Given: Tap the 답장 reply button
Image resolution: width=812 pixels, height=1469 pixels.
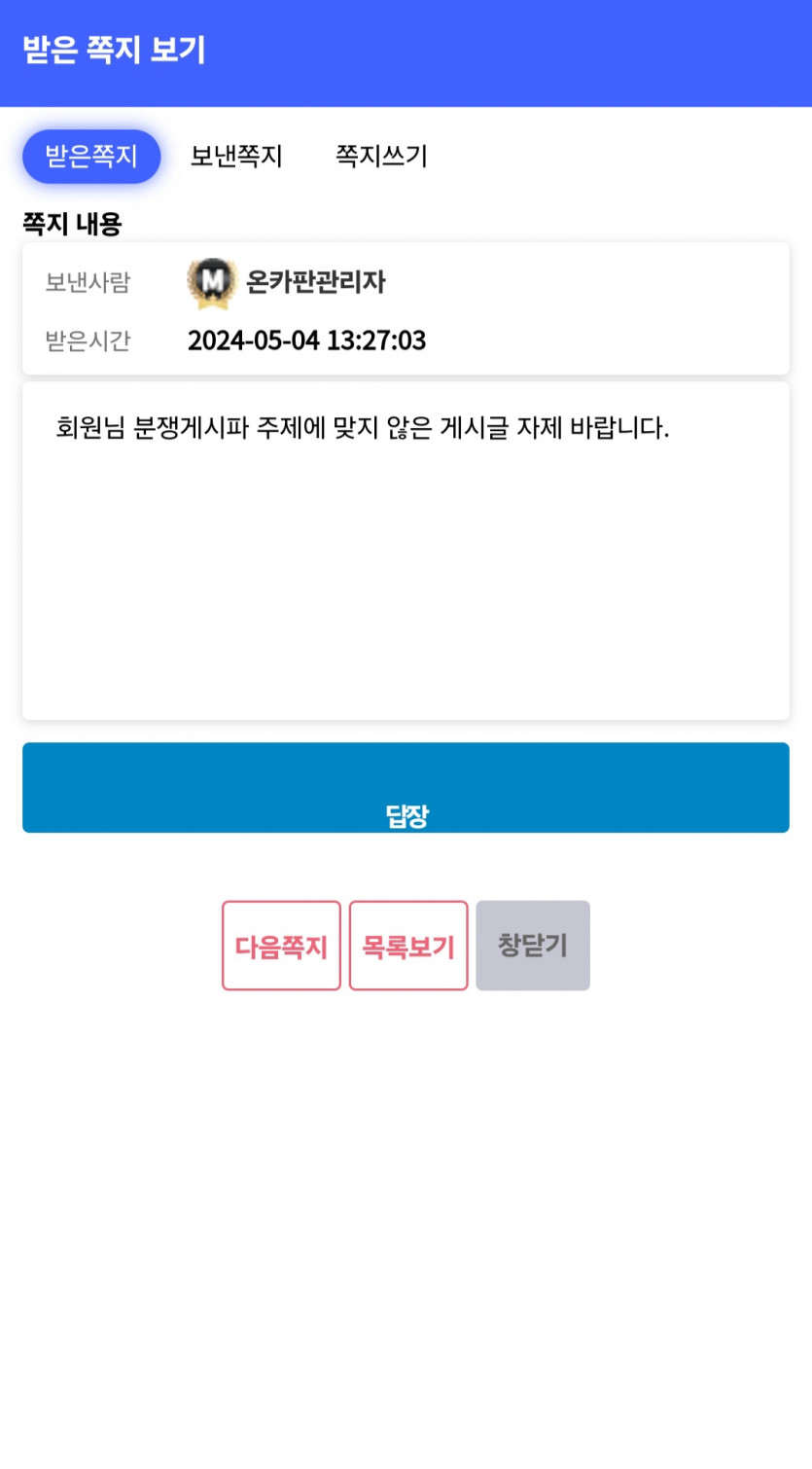Looking at the screenshot, I should (406, 788).
